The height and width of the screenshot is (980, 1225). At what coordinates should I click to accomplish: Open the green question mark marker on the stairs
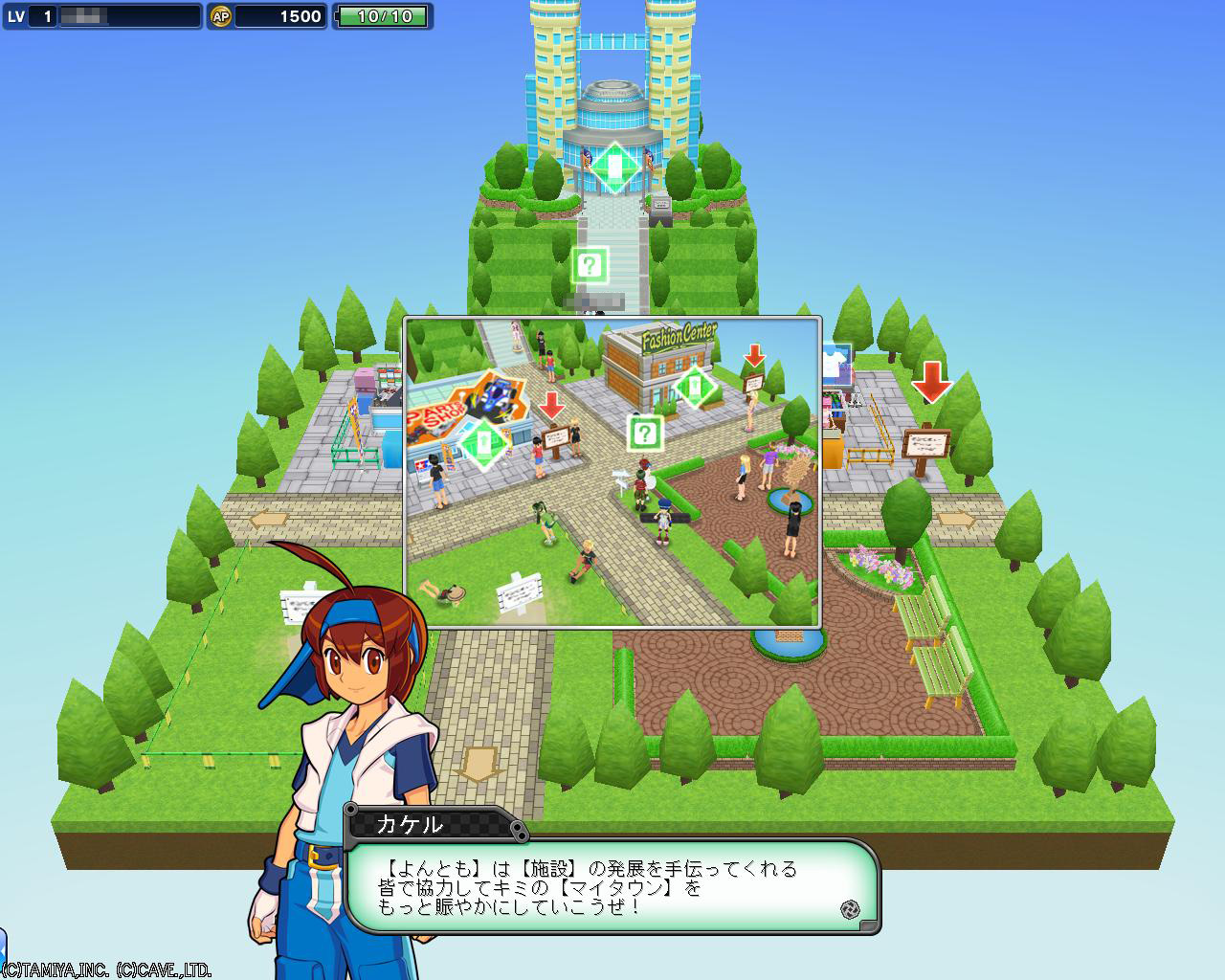coord(590,264)
